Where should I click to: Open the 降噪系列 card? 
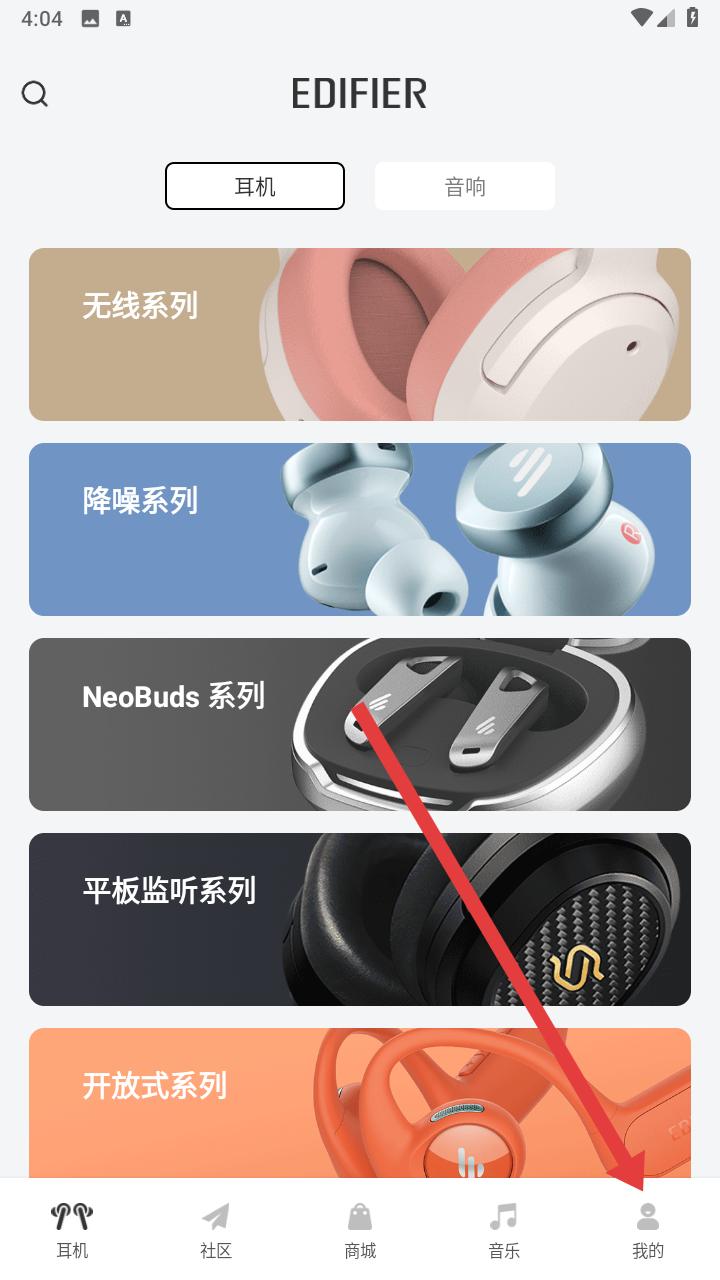coord(360,529)
